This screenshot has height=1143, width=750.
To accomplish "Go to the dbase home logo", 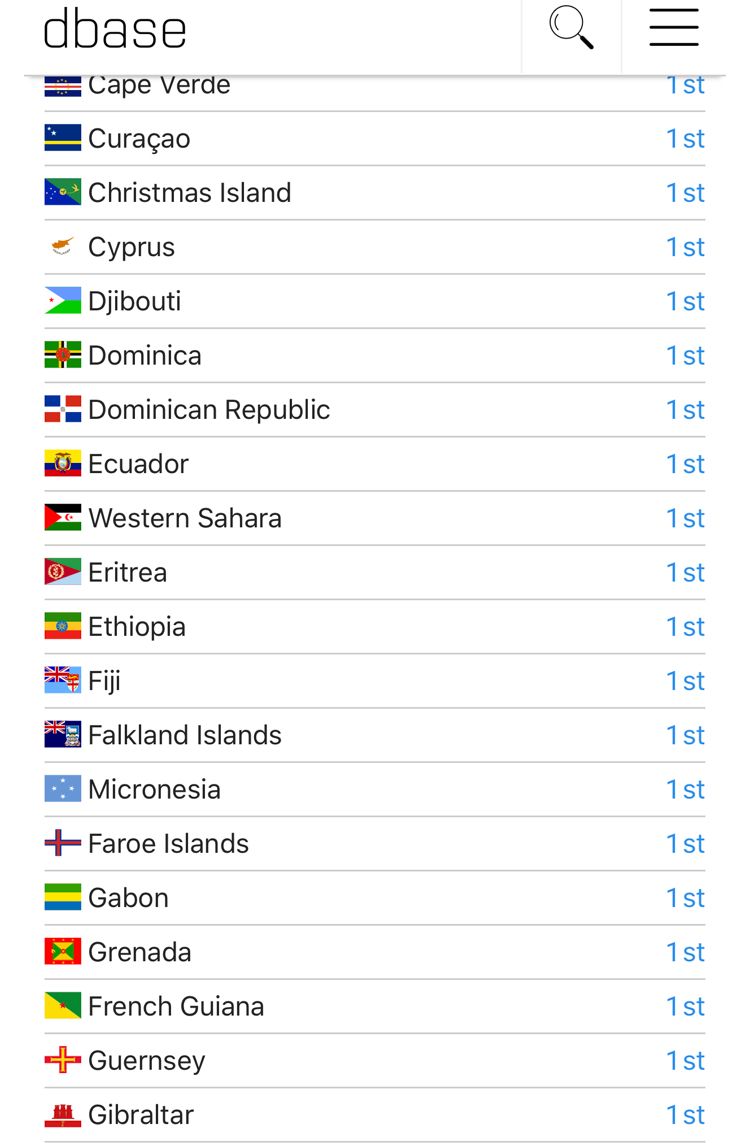I will [115, 29].
